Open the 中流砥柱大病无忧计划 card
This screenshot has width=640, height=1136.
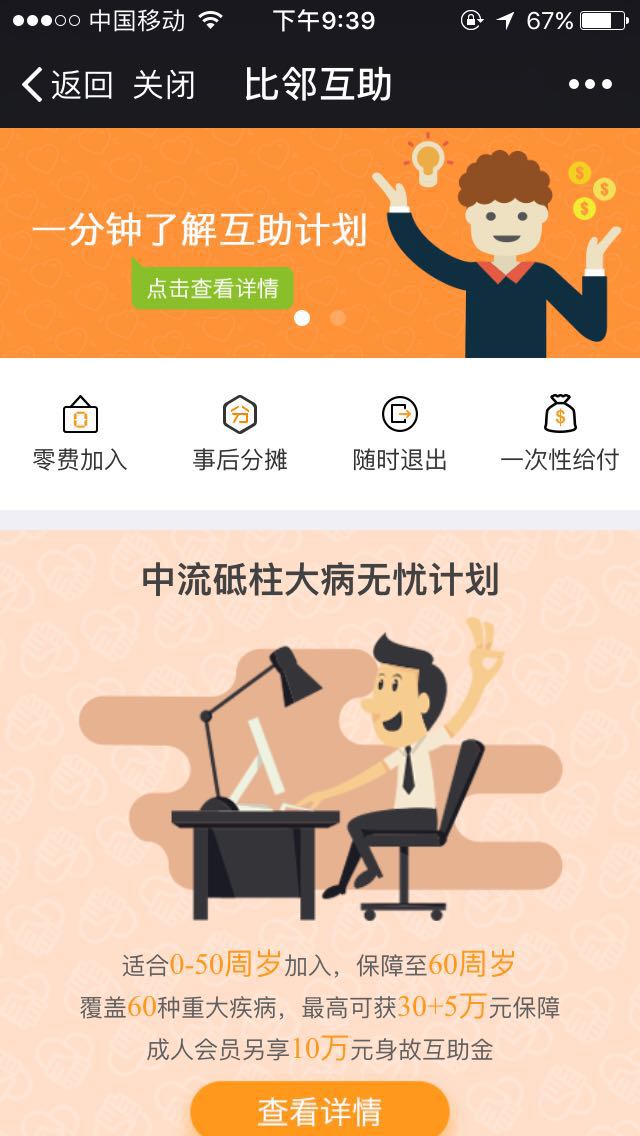click(x=320, y=760)
